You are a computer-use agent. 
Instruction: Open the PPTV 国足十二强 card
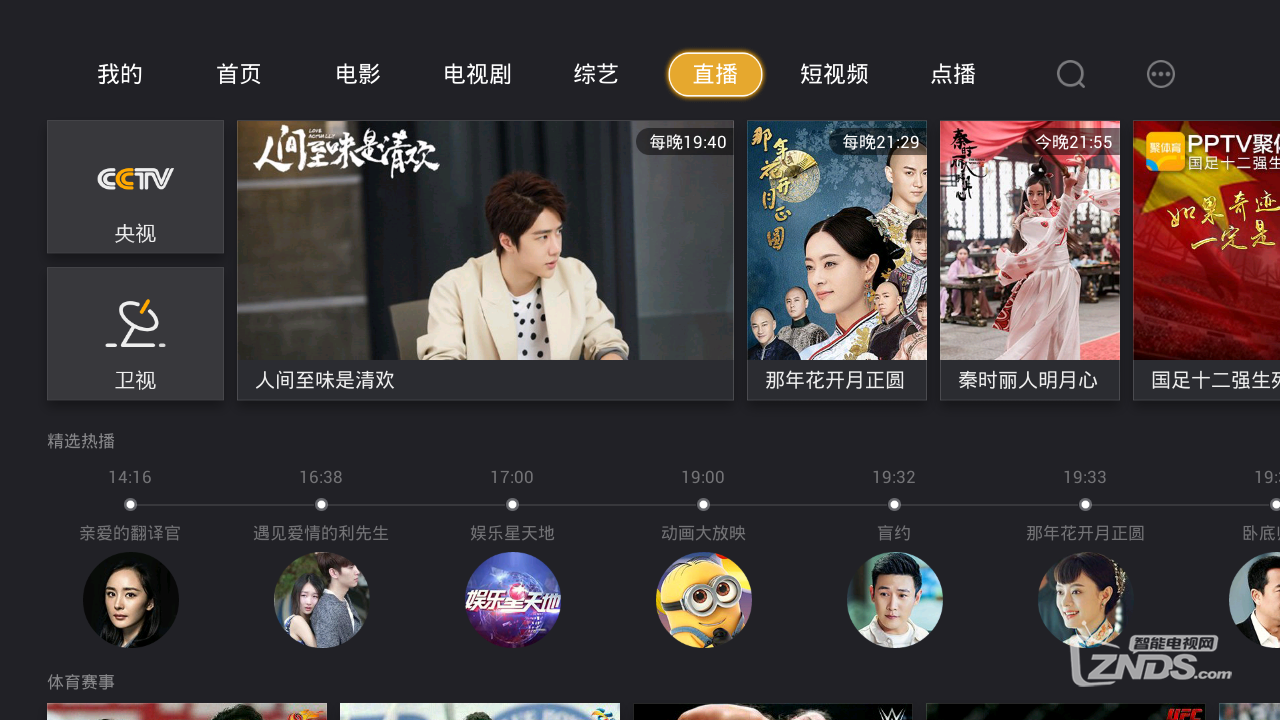pyautogui.click(x=1207, y=260)
